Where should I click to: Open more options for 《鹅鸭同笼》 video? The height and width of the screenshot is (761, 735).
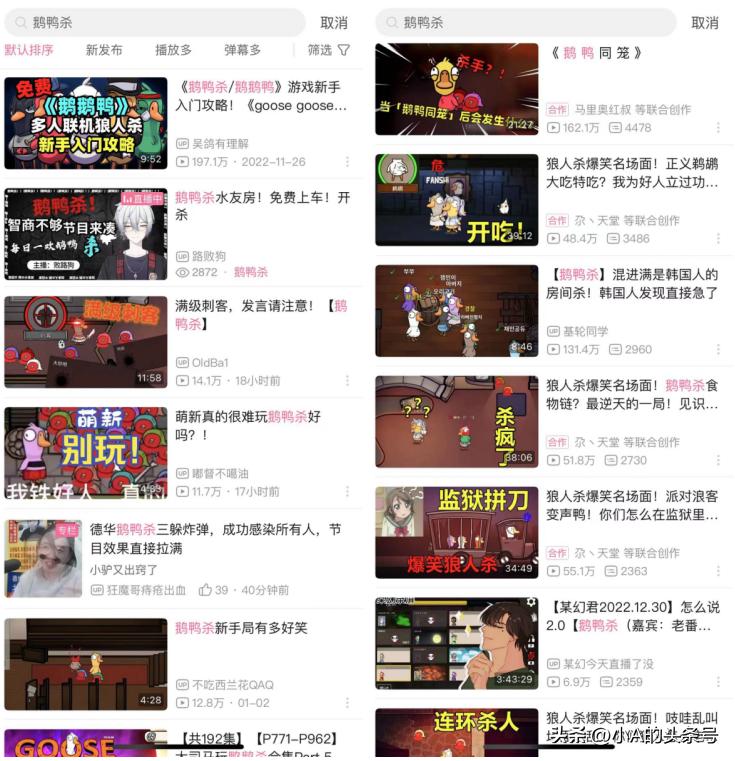[x=718, y=128]
